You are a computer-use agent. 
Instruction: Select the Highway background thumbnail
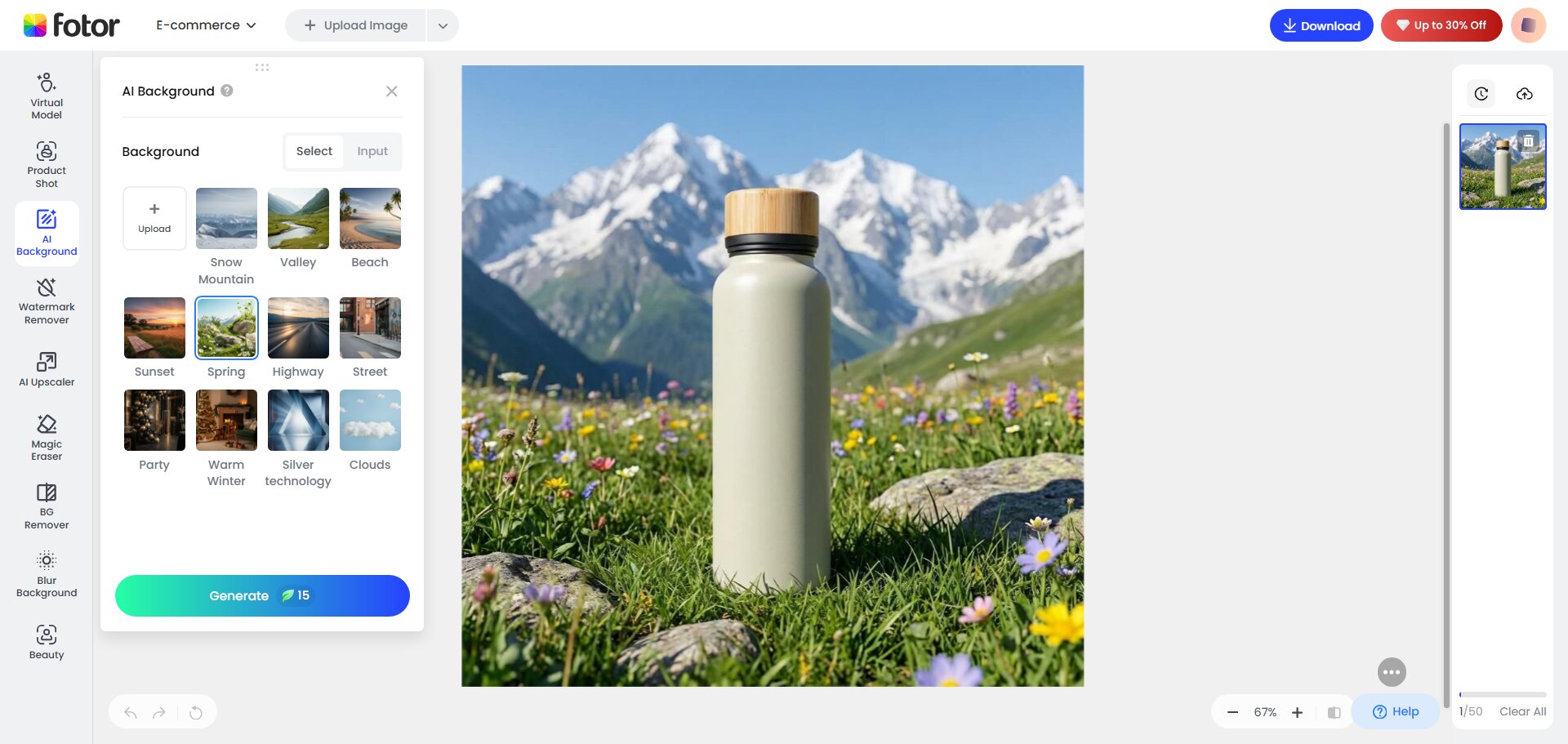[x=298, y=328]
